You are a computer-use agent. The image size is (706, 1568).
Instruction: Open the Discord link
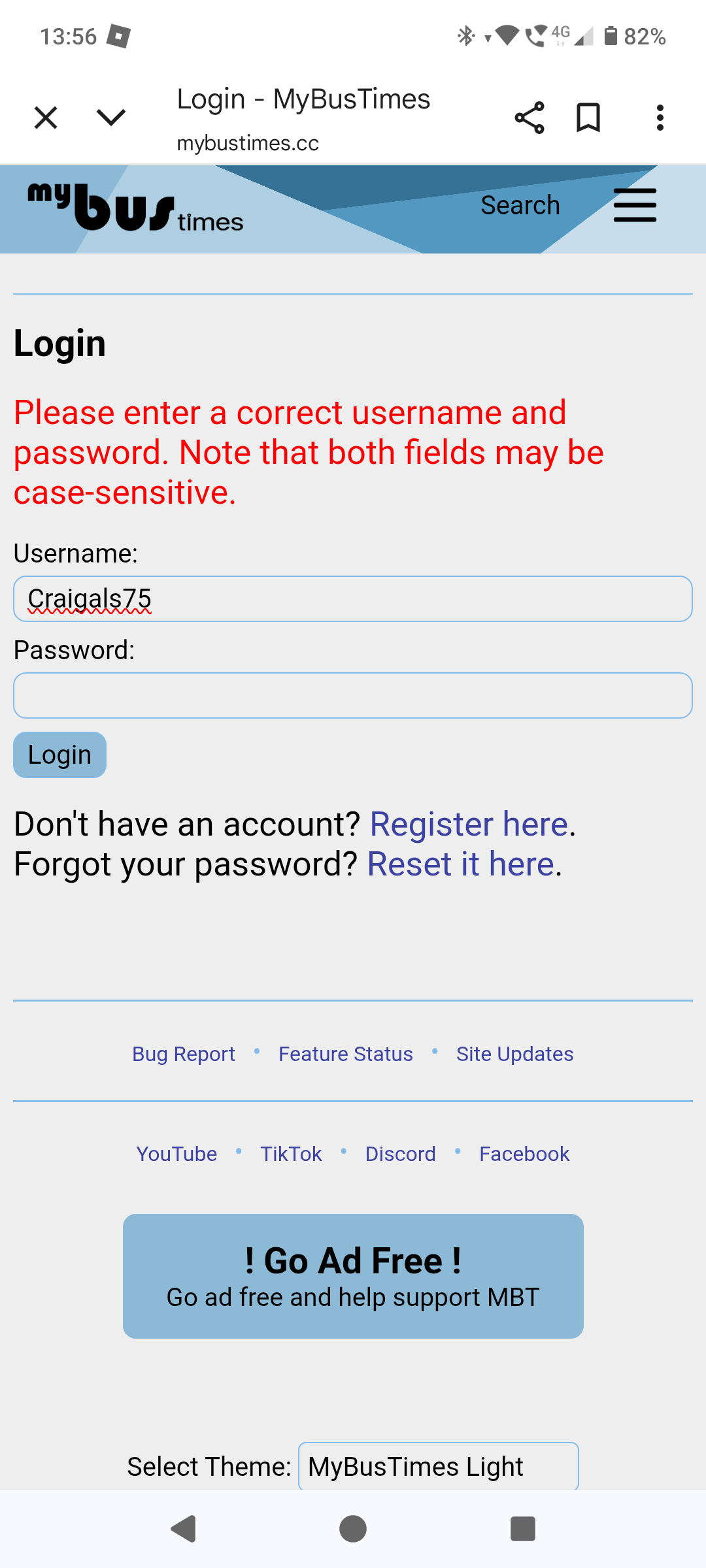coord(401,1154)
